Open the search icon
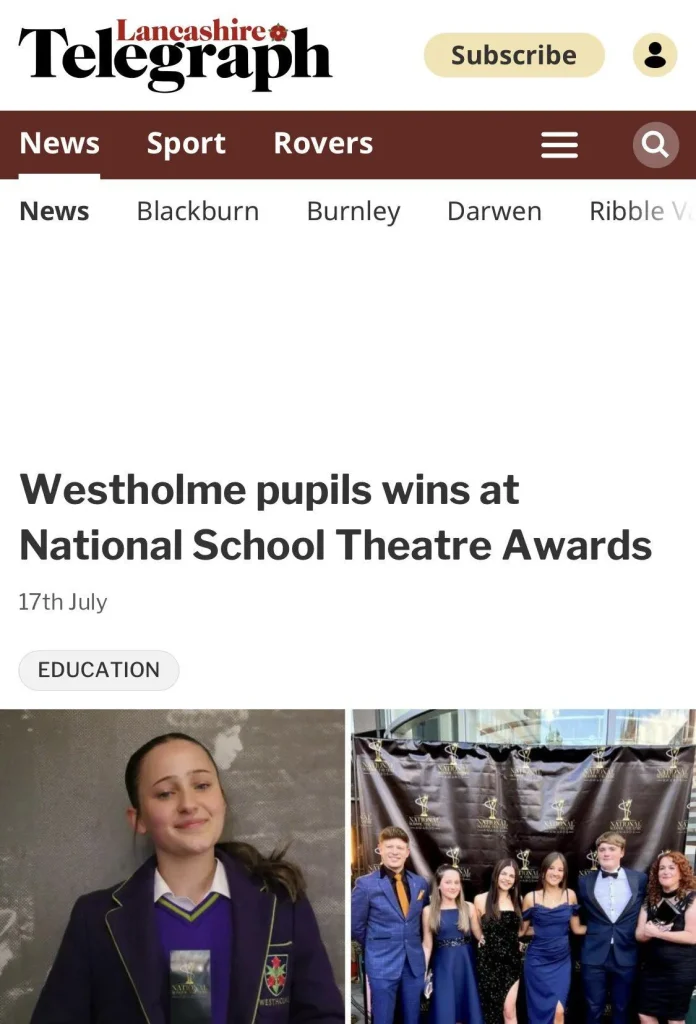The height and width of the screenshot is (1024, 696). pos(655,145)
